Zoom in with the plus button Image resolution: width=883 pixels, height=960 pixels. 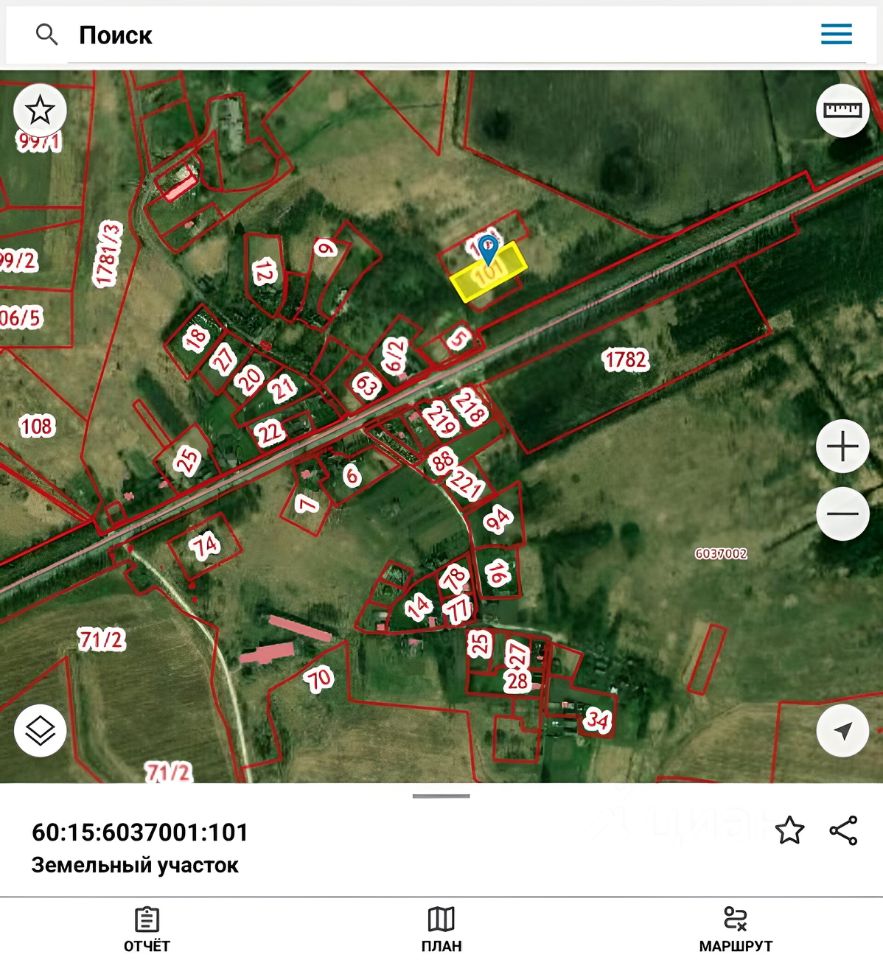(x=842, y=447)
